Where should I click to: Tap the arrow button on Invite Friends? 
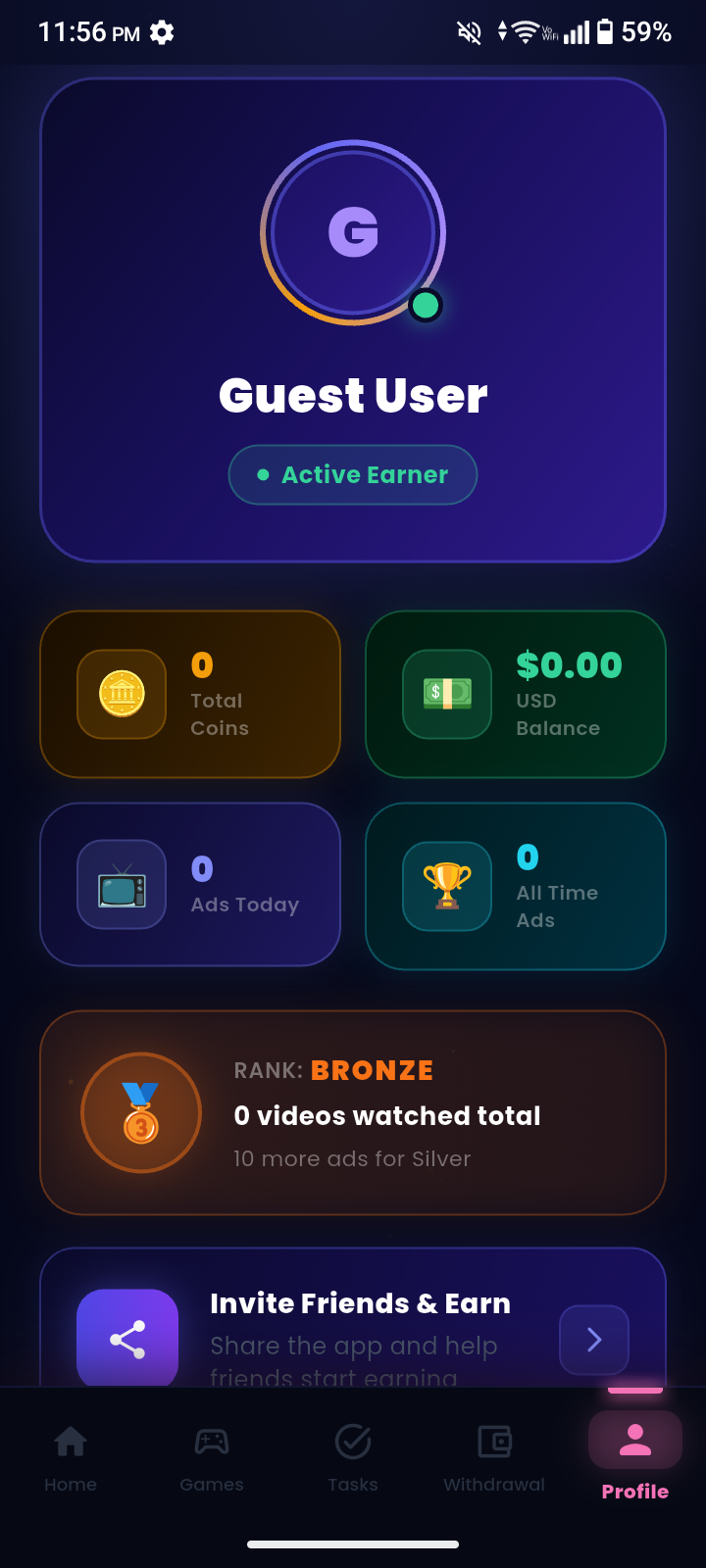pos(594,1340)
